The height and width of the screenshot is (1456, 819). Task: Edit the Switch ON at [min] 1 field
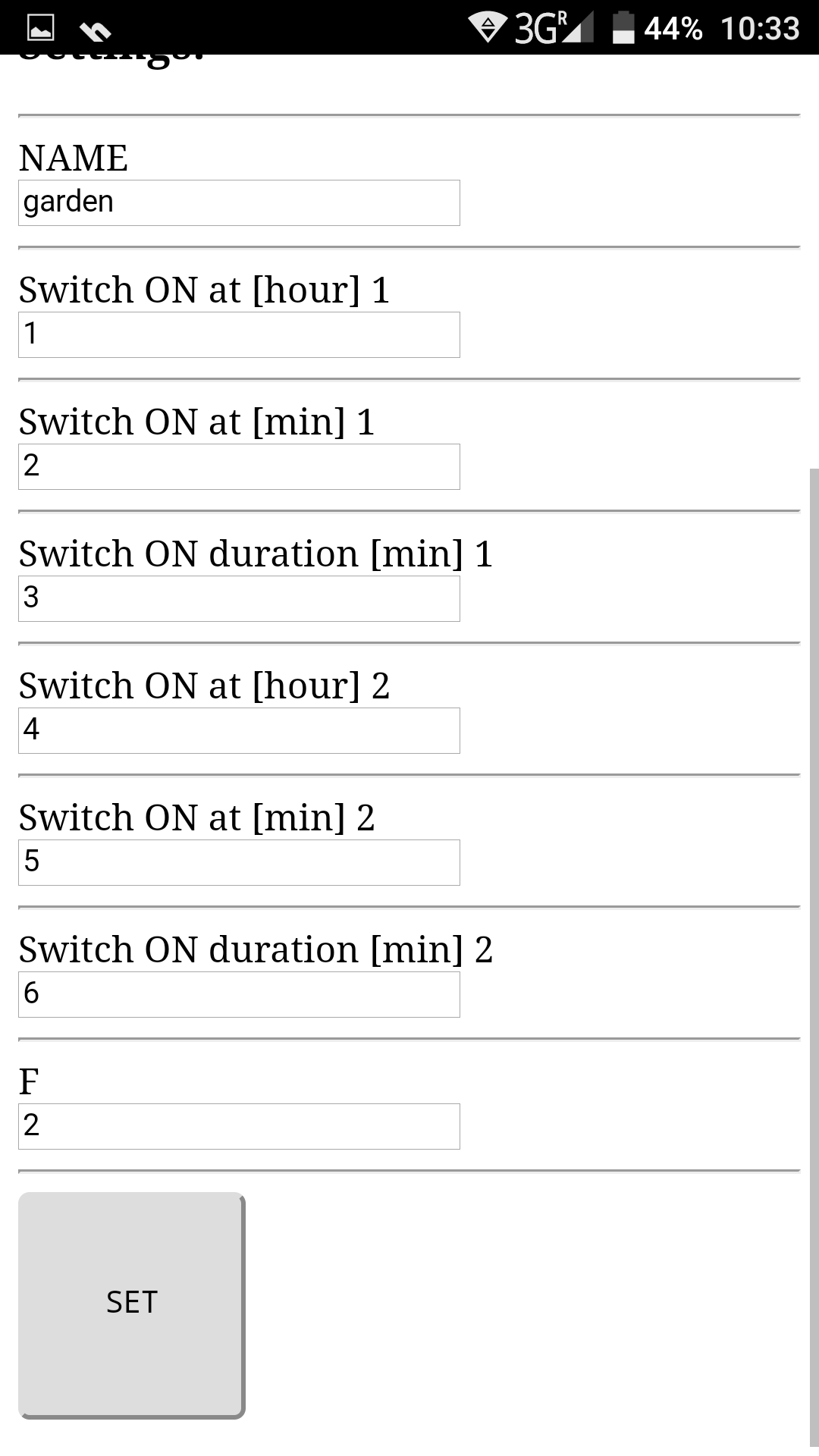coord(239,466)
